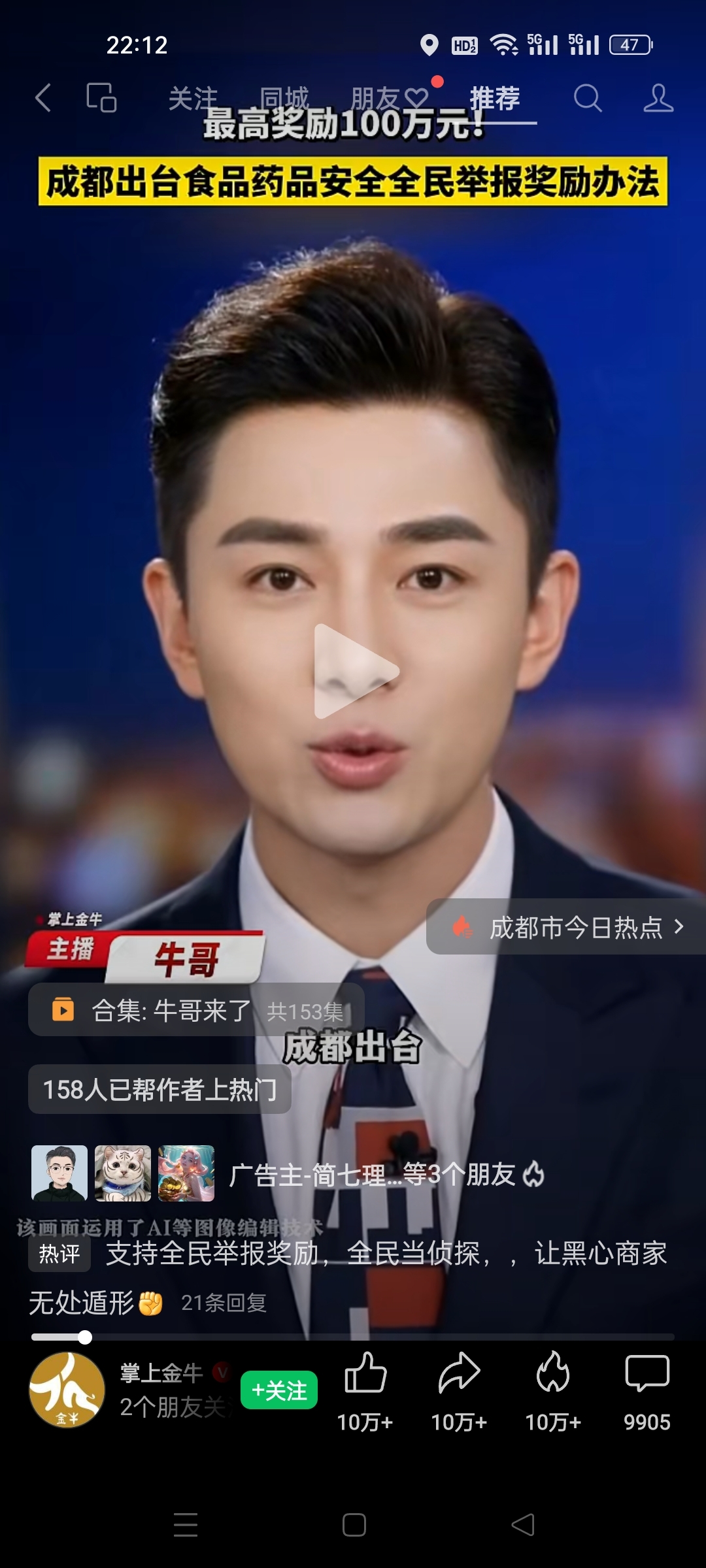Open the hot comment with 21条回复

click(x=348, y=1278)
